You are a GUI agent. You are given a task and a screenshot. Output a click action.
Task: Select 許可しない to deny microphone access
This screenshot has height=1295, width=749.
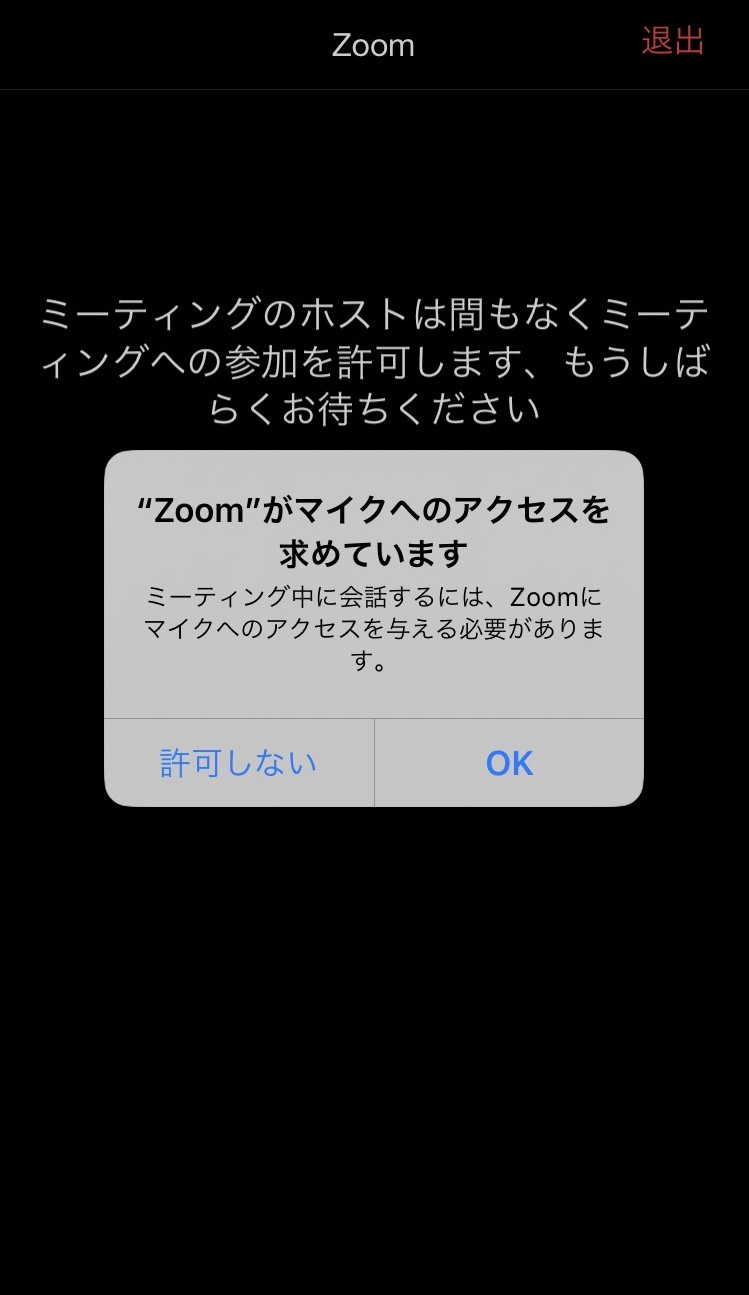pos(239,763)
